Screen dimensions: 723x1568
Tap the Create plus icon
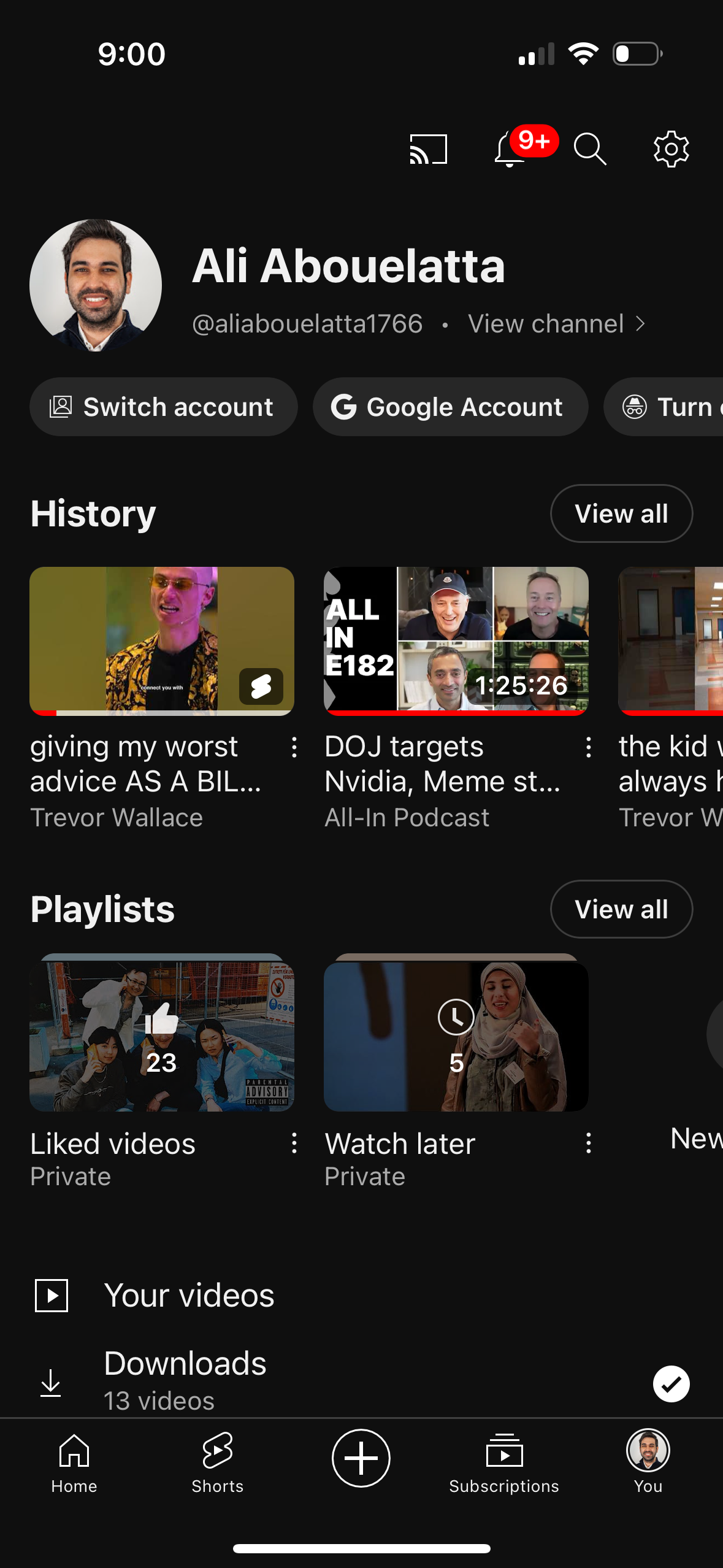tap(361, 1459)
